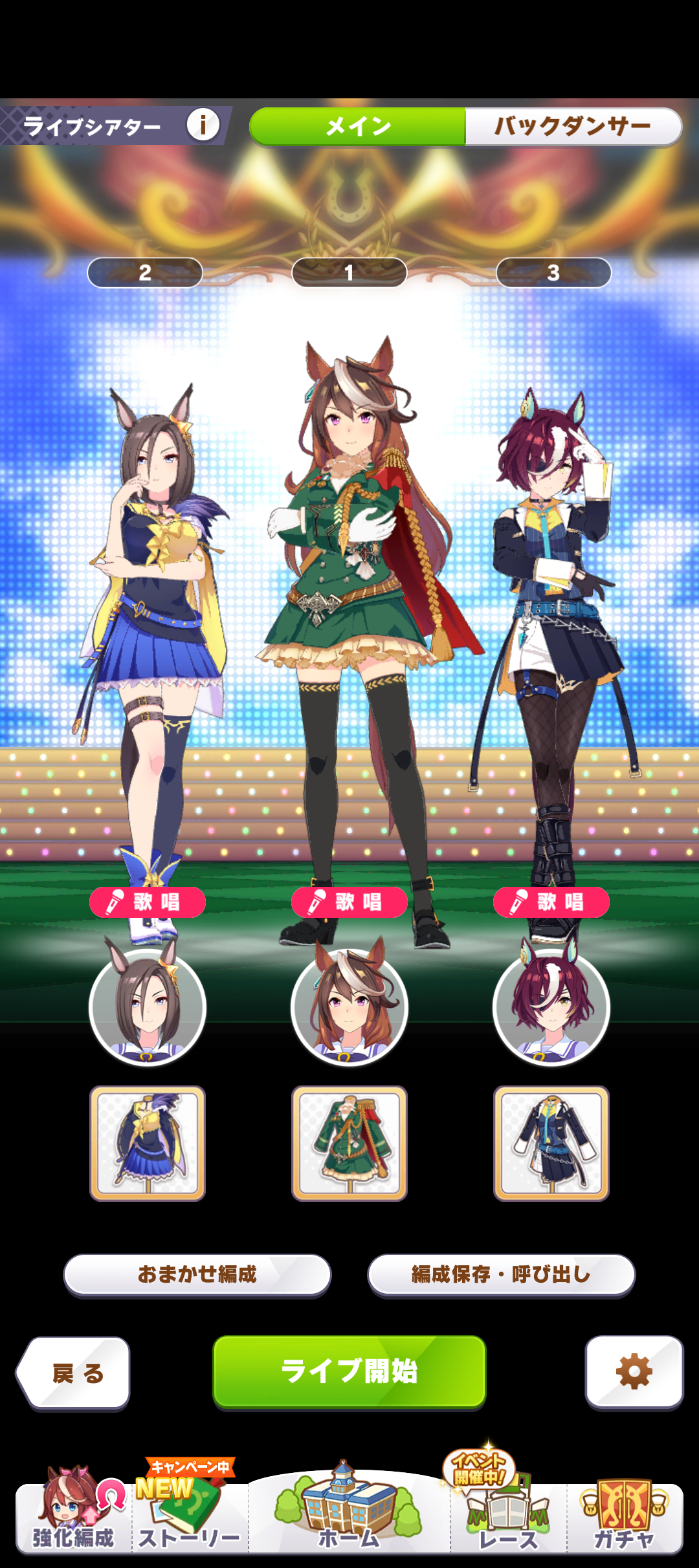Open the gear settings button
Screen dimensions: 699x1568
[634, 1371]
